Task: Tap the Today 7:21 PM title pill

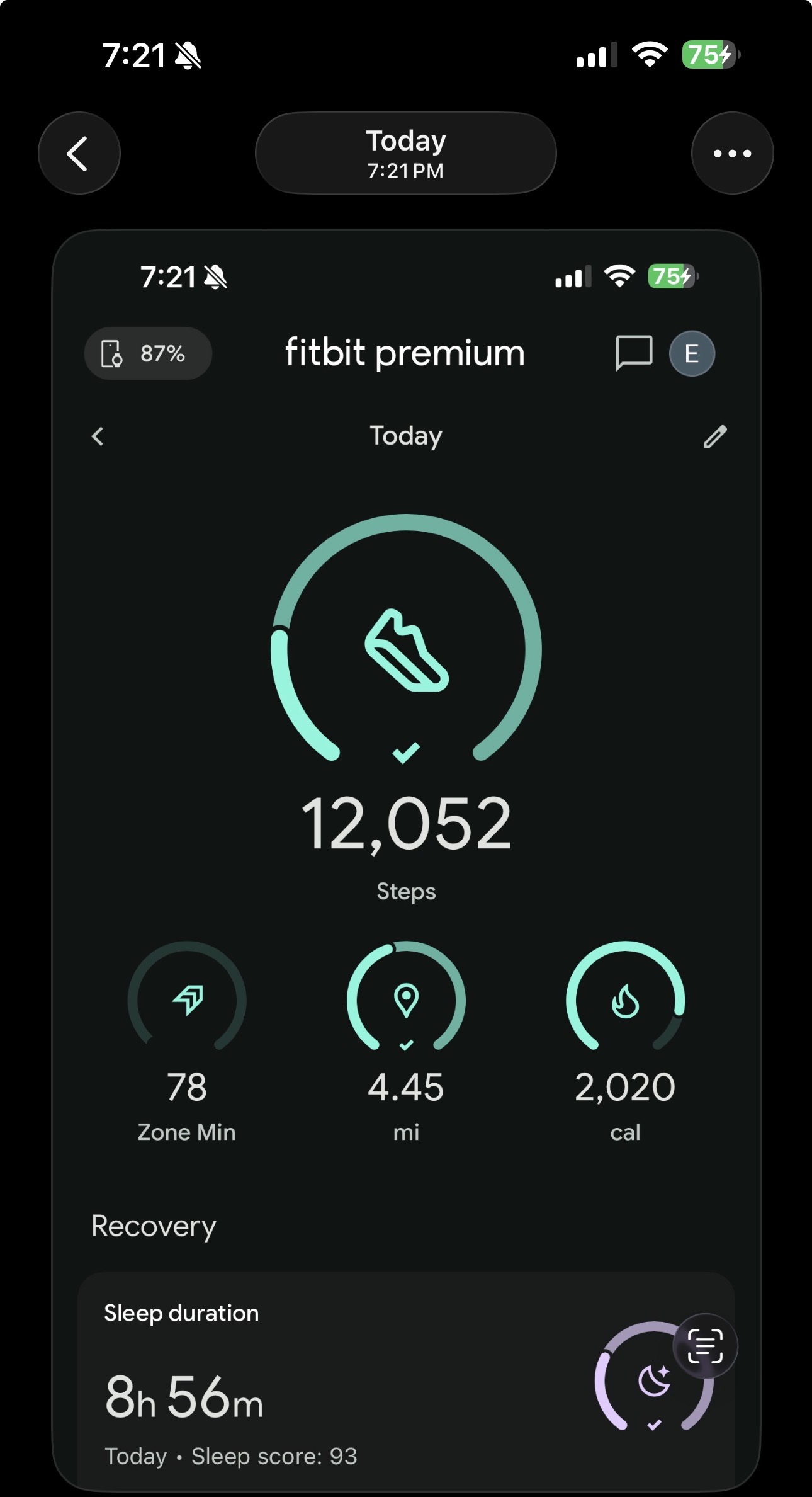Action: pos(405,153)
